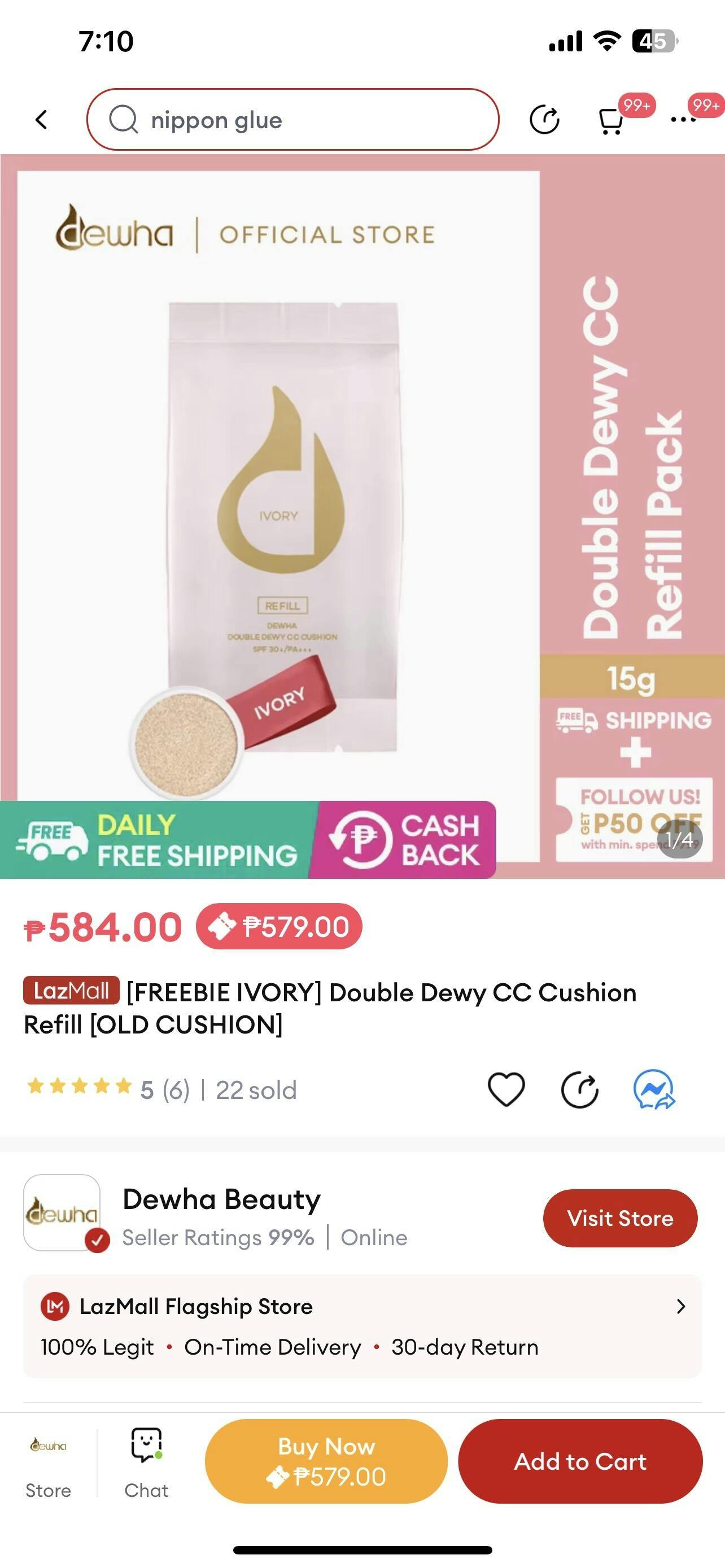Share the product via circular arrow icon
725x1568 pixels.
point(579,1089)
